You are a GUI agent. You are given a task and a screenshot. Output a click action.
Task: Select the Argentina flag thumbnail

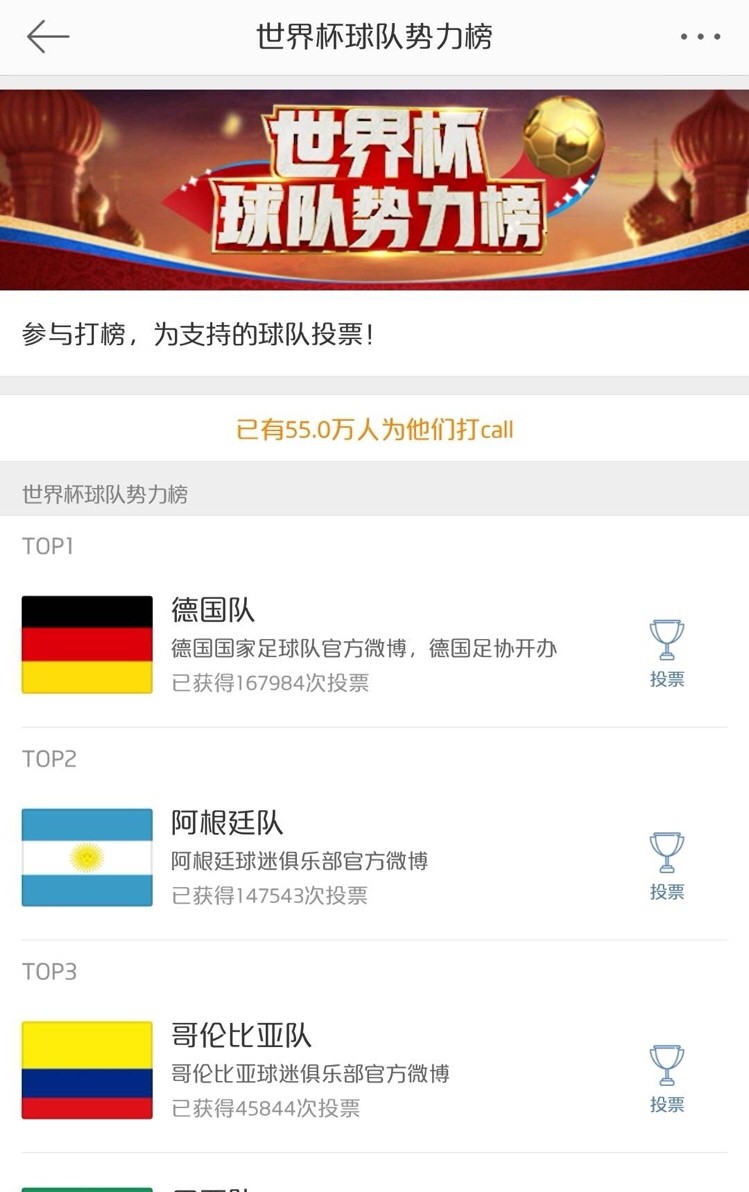[86, 856]
